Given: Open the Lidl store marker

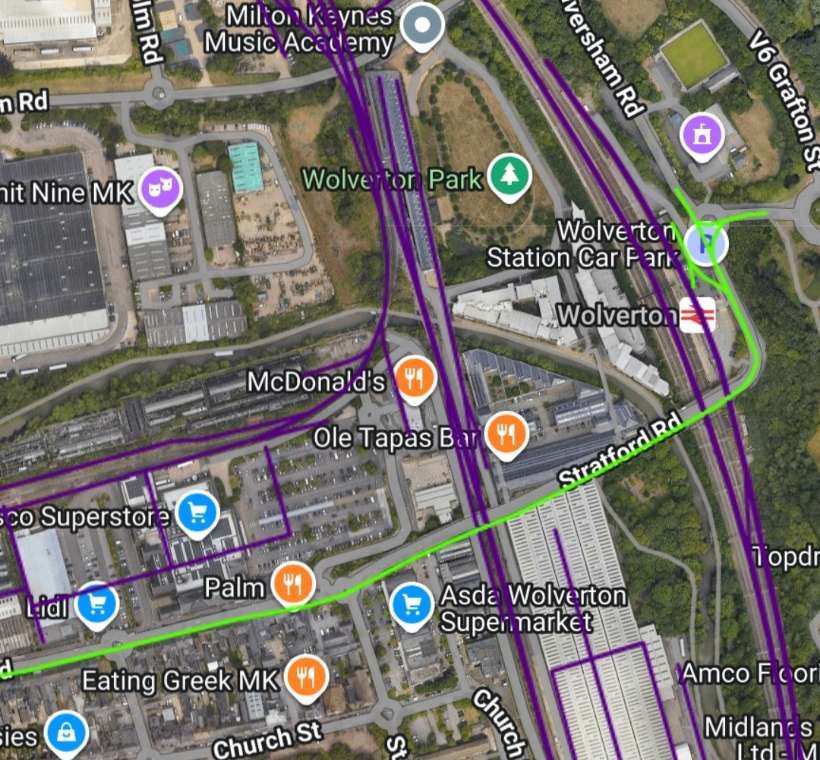Looking at the screenshot, I should click(x=97, y=603).
